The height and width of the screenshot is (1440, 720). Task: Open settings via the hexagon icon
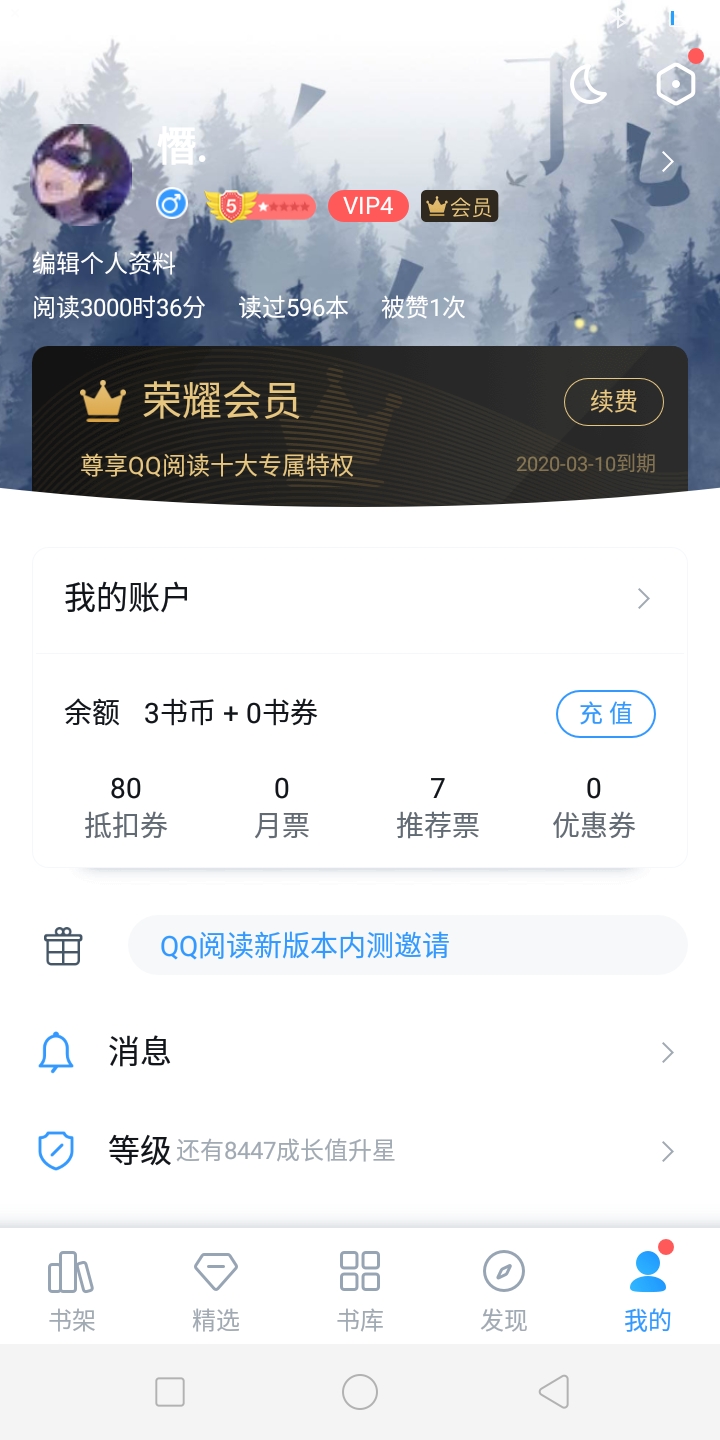pyautogui.click(x=675, y=84)
